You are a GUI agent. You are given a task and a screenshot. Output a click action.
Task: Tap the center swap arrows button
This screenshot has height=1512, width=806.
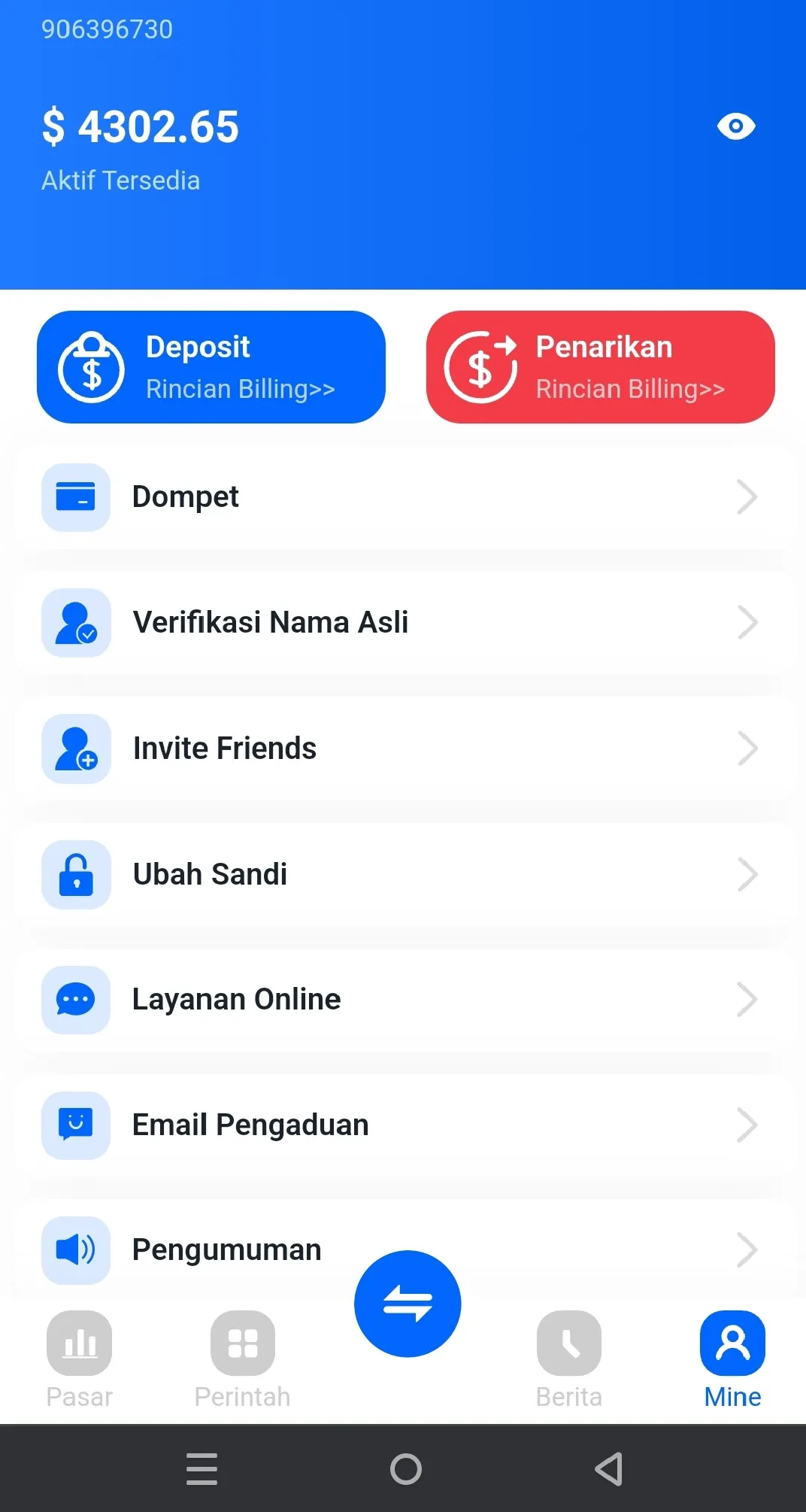tap(408, 1304)
